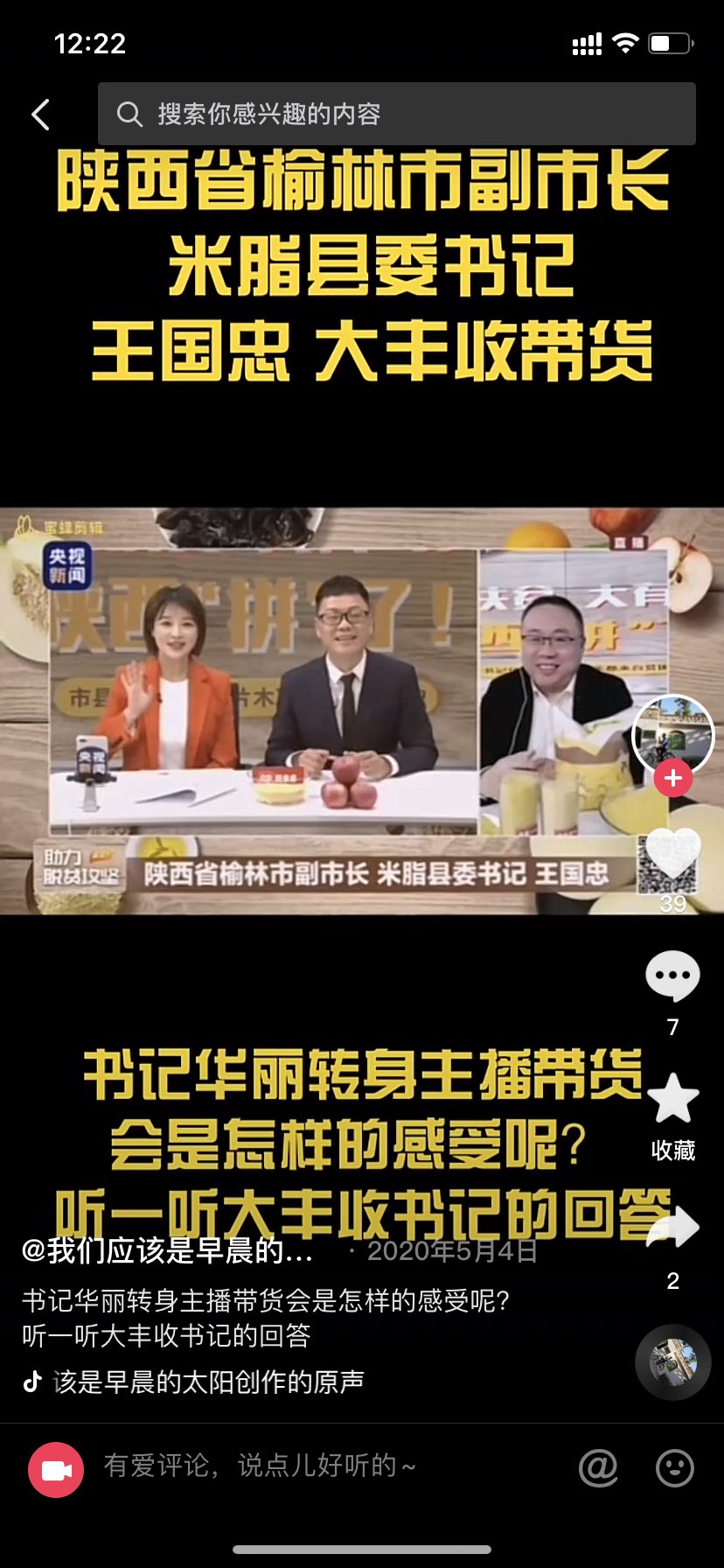
Task: Open the search box at the top
Action: tap(396, 114)
